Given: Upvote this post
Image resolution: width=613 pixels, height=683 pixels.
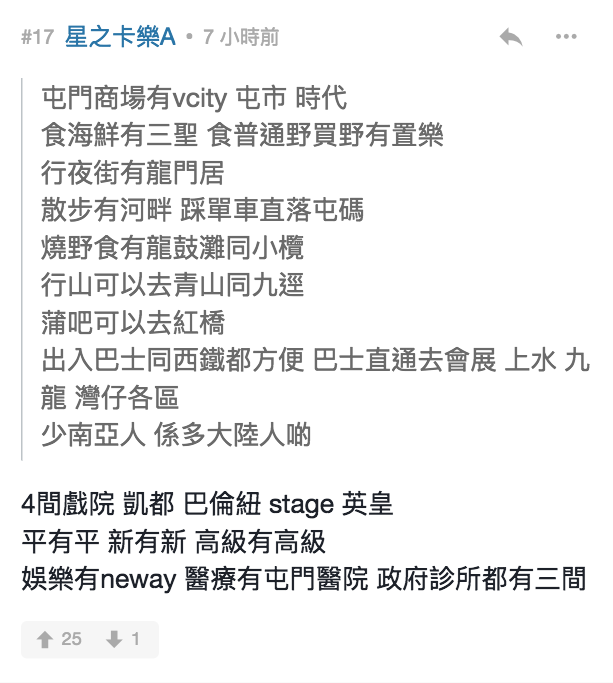Looking at the screenshot, I should pos(58,639).
